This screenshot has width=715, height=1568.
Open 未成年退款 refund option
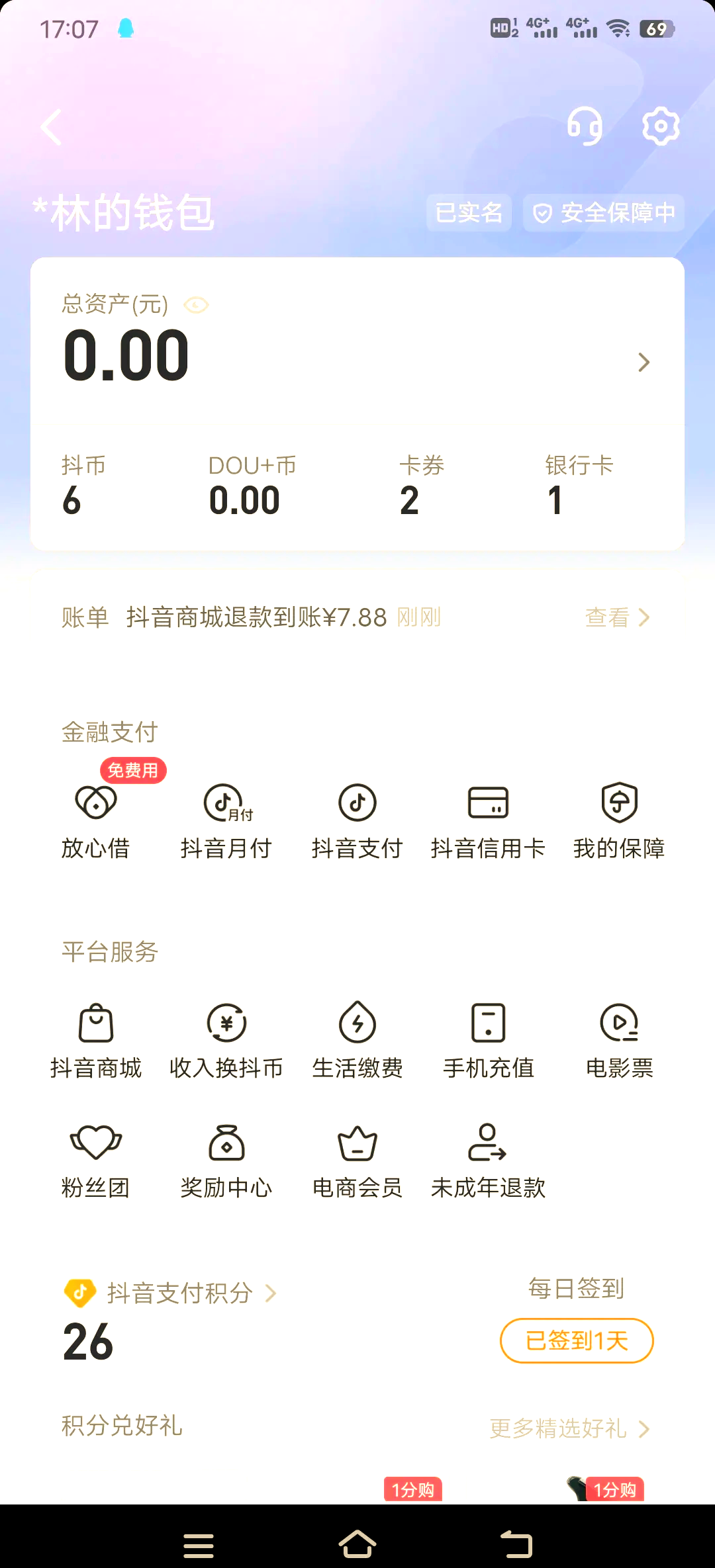tap(488, 1160)
